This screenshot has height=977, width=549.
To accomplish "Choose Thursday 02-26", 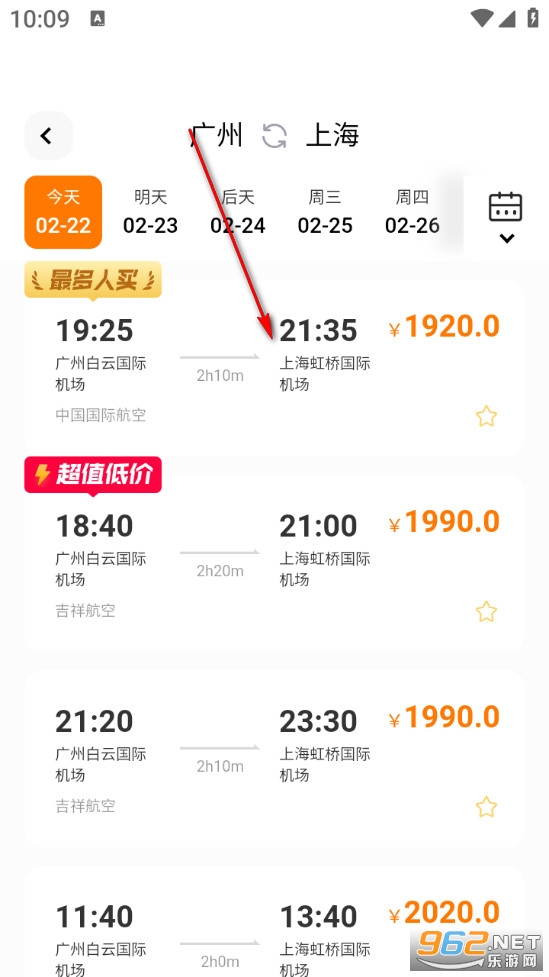I will pyautogui.click(x=412, y=212).
